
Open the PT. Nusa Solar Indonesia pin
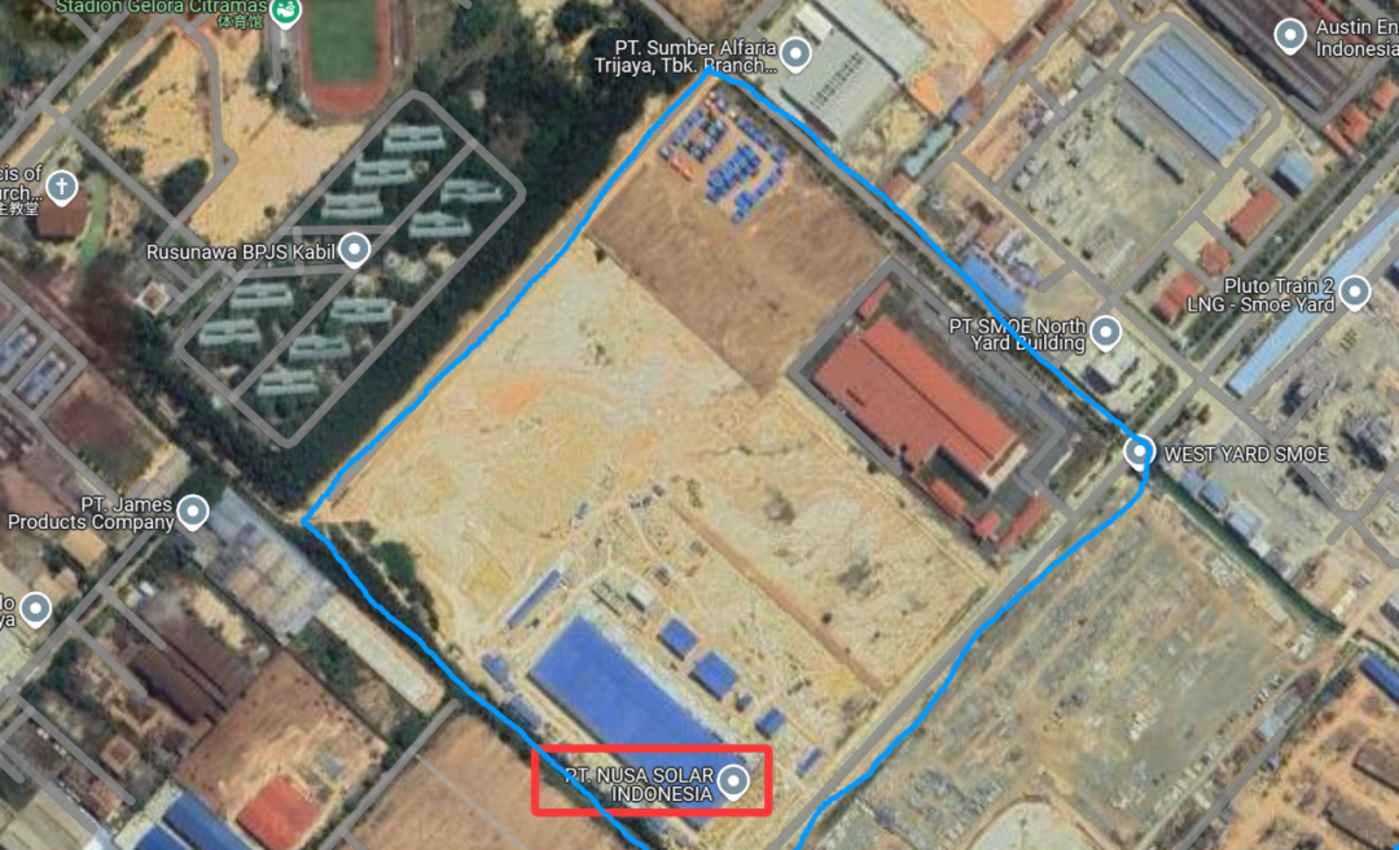coord(735,781)
